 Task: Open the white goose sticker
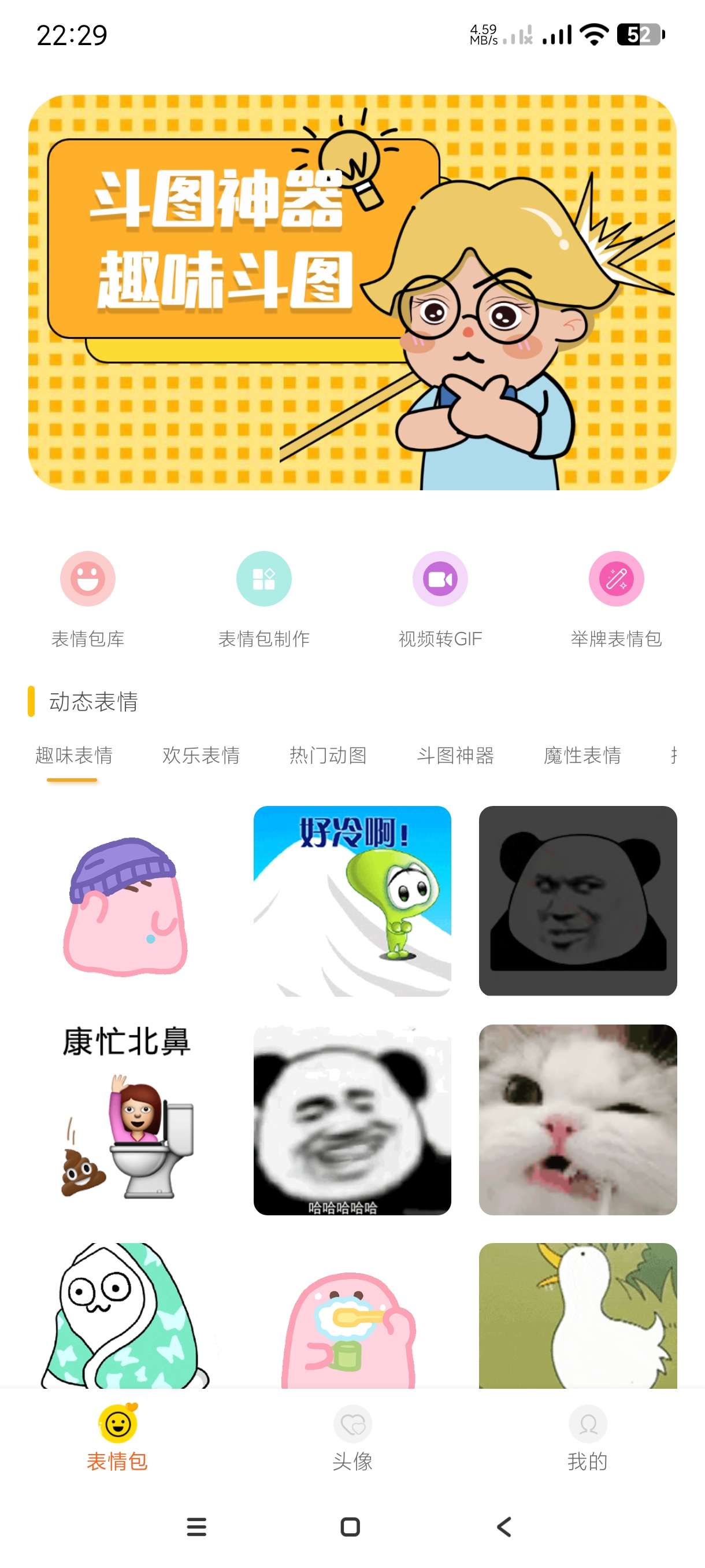click(x=577, y=1315)
